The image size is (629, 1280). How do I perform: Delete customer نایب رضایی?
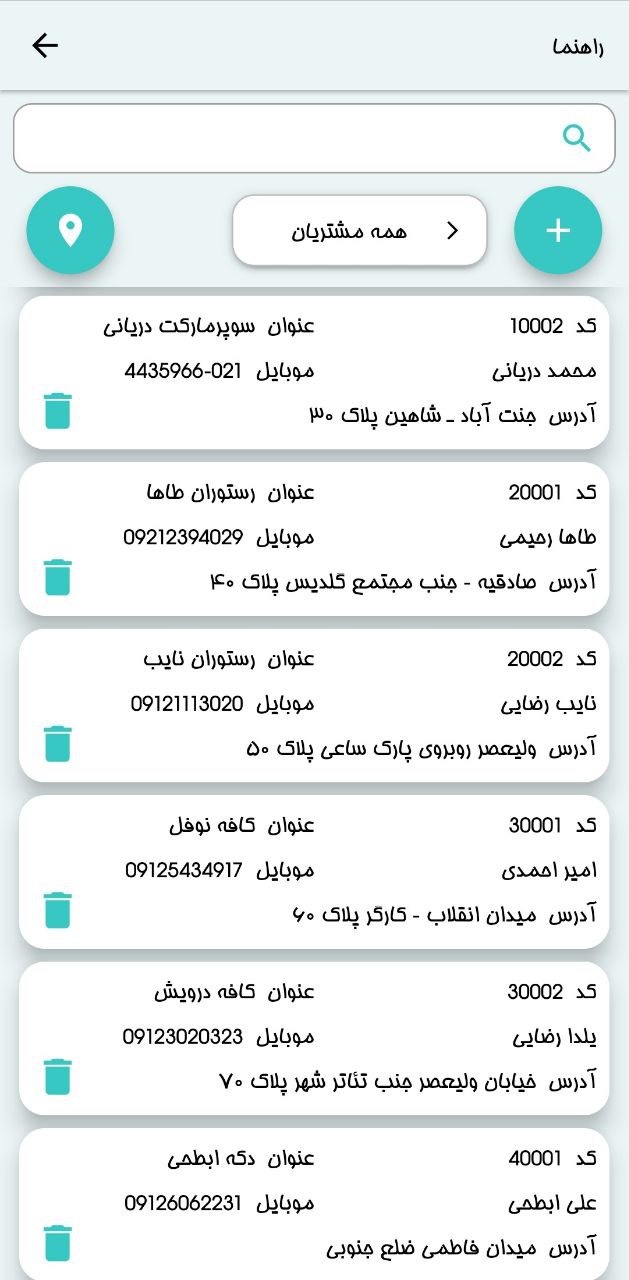click(58, 744)
